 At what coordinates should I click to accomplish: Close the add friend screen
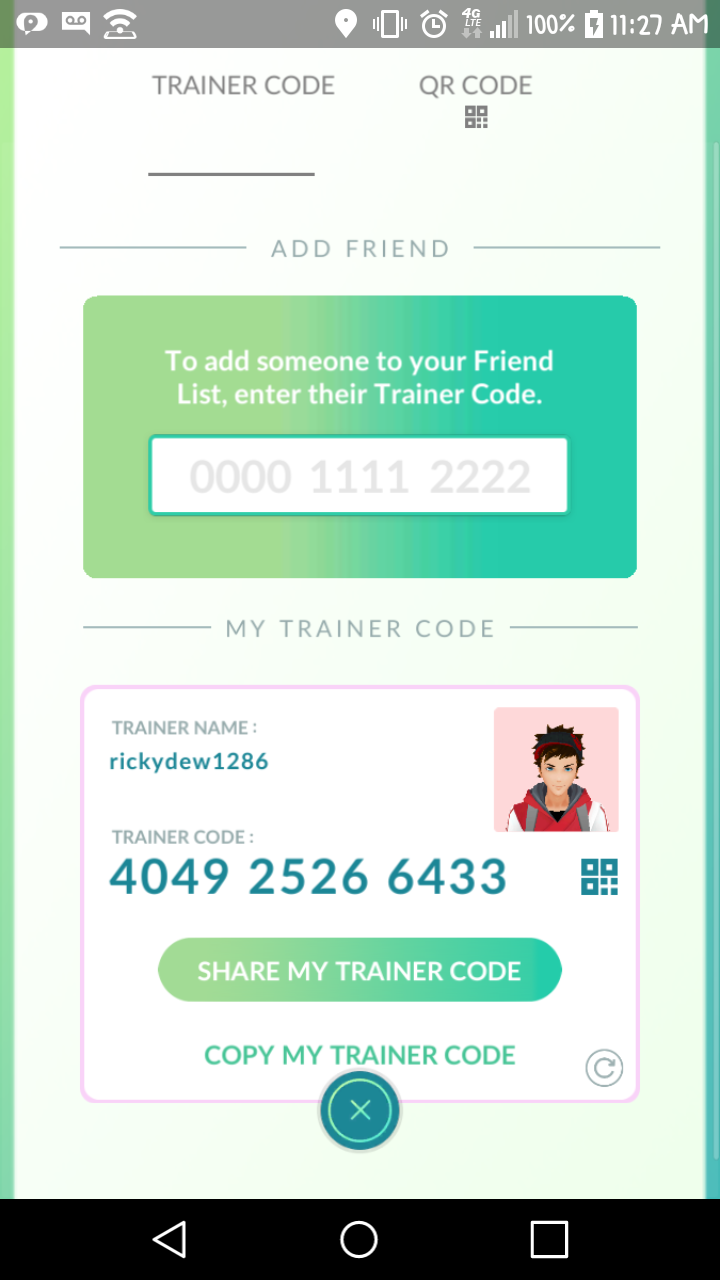click(360, 1110)
